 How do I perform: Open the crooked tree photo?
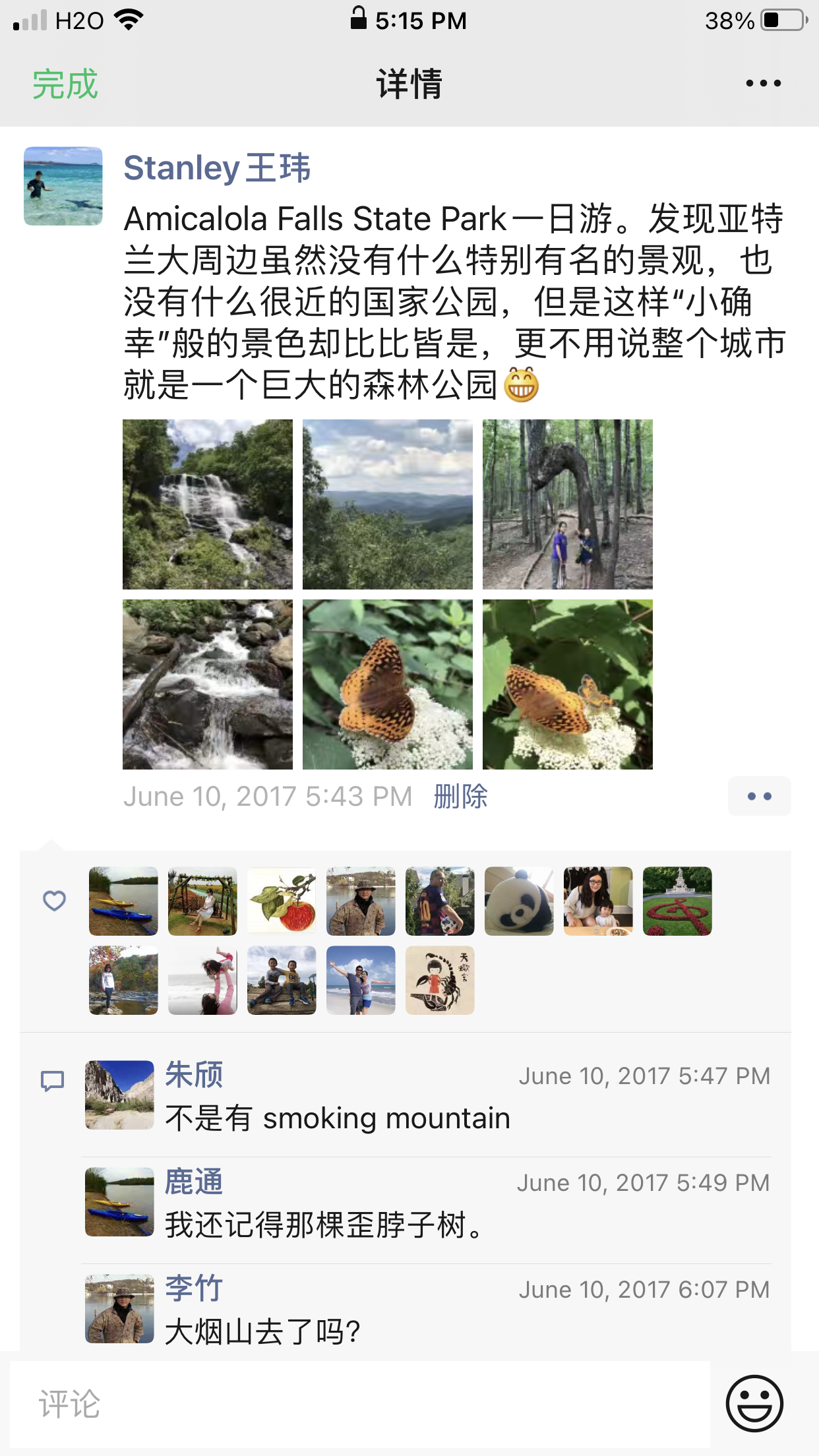(x=568, y=504)
